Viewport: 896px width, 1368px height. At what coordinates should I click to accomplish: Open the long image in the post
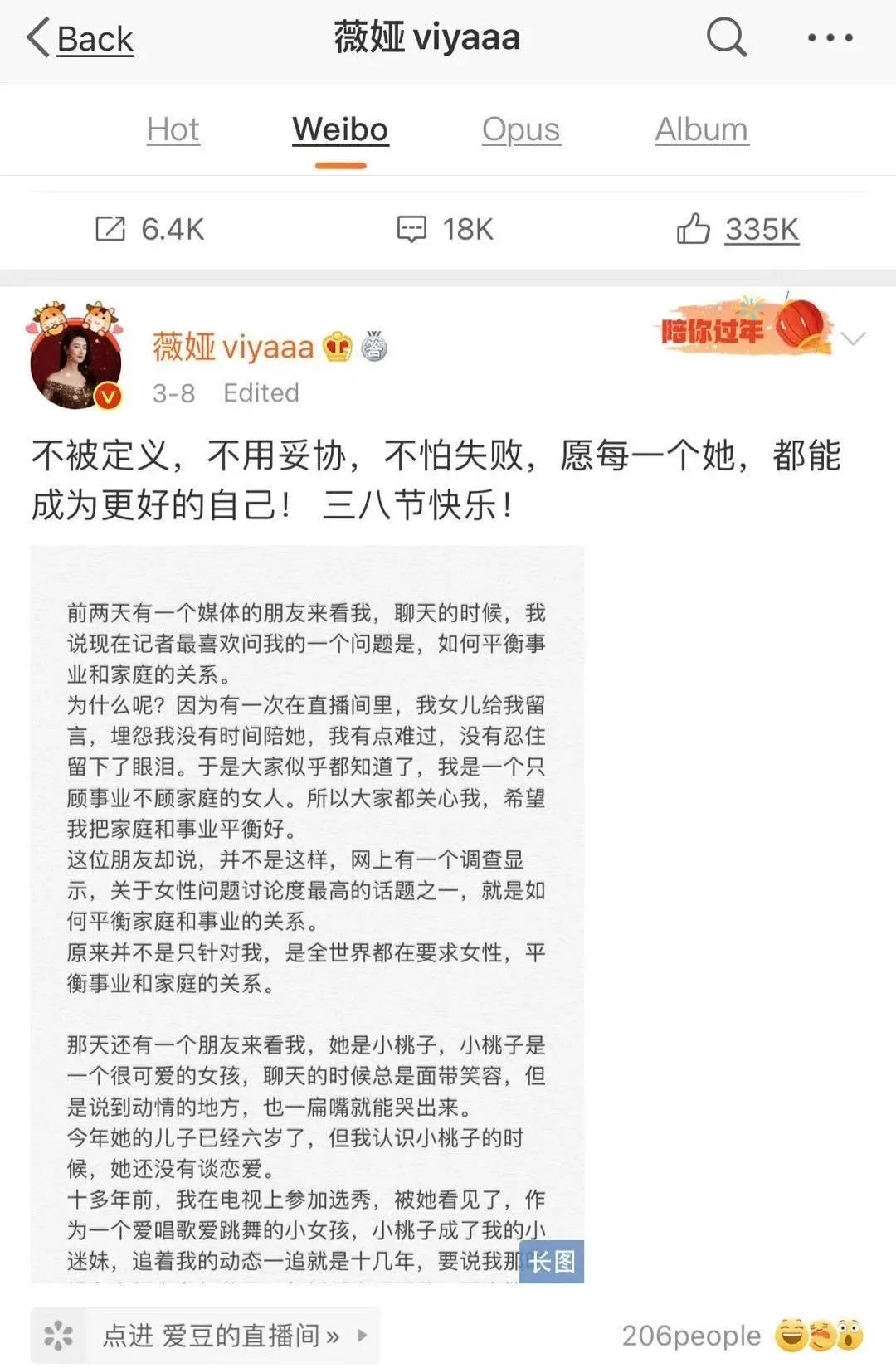click(x=307, y=913)
